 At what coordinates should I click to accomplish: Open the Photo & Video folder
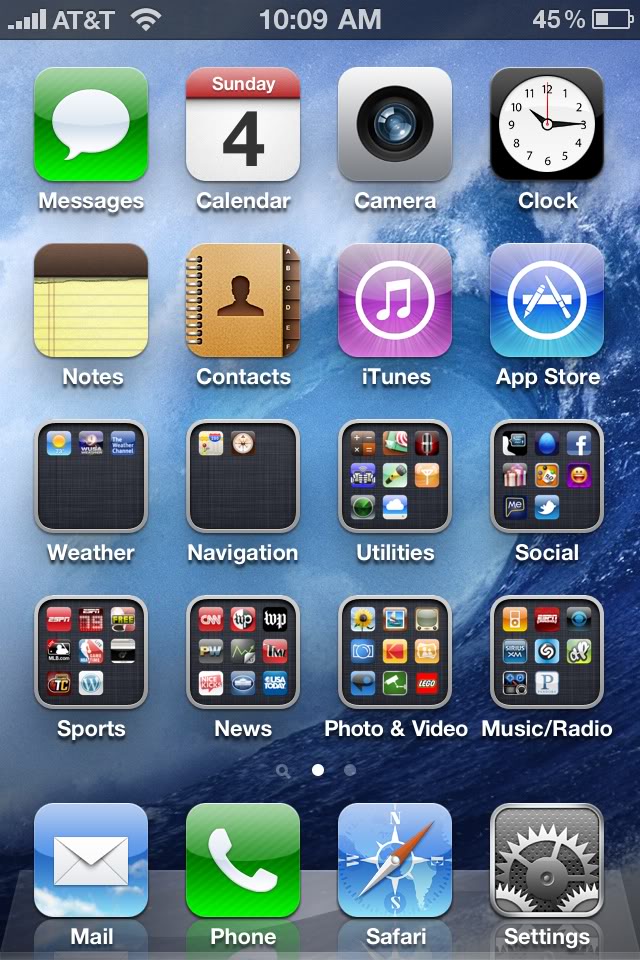[x=395, y=653]
